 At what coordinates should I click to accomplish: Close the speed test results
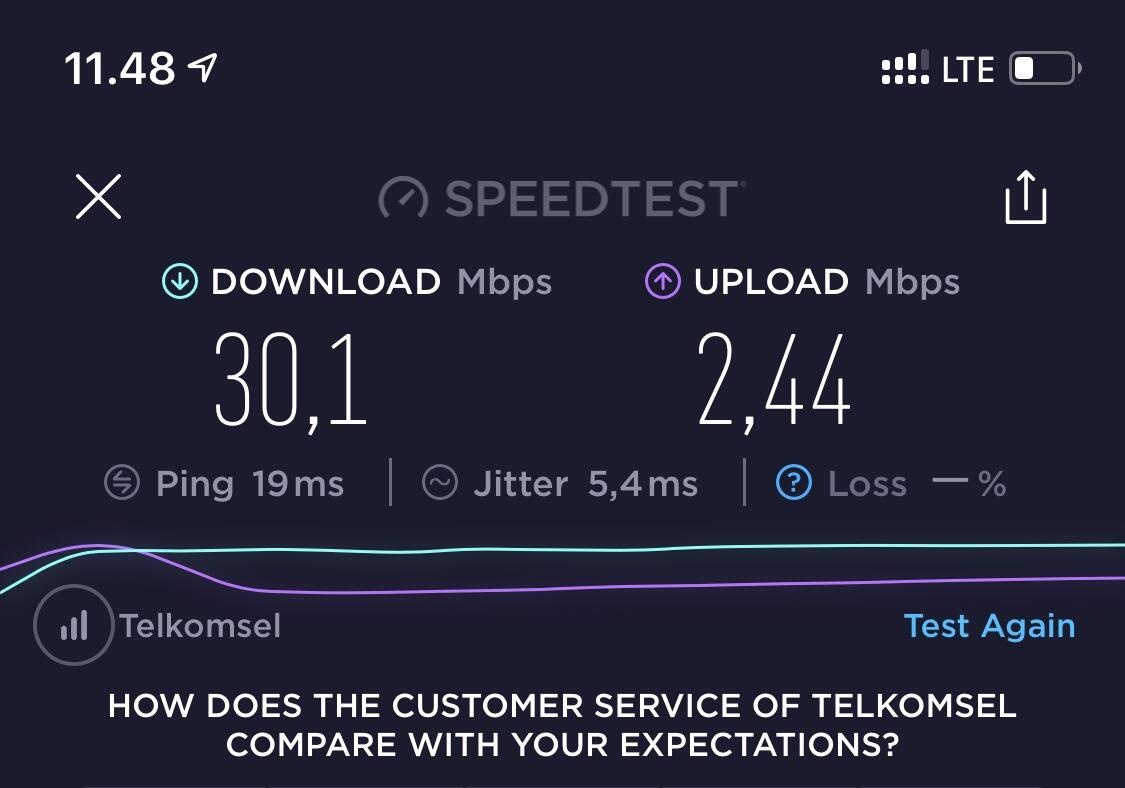click(98, 196)
